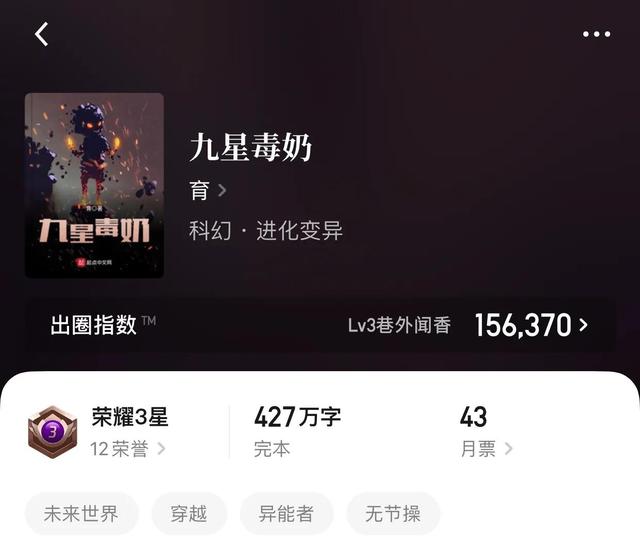Open the three-dot overflow menu
Screen dimensions: 640x548
click(x=596, y=34)
